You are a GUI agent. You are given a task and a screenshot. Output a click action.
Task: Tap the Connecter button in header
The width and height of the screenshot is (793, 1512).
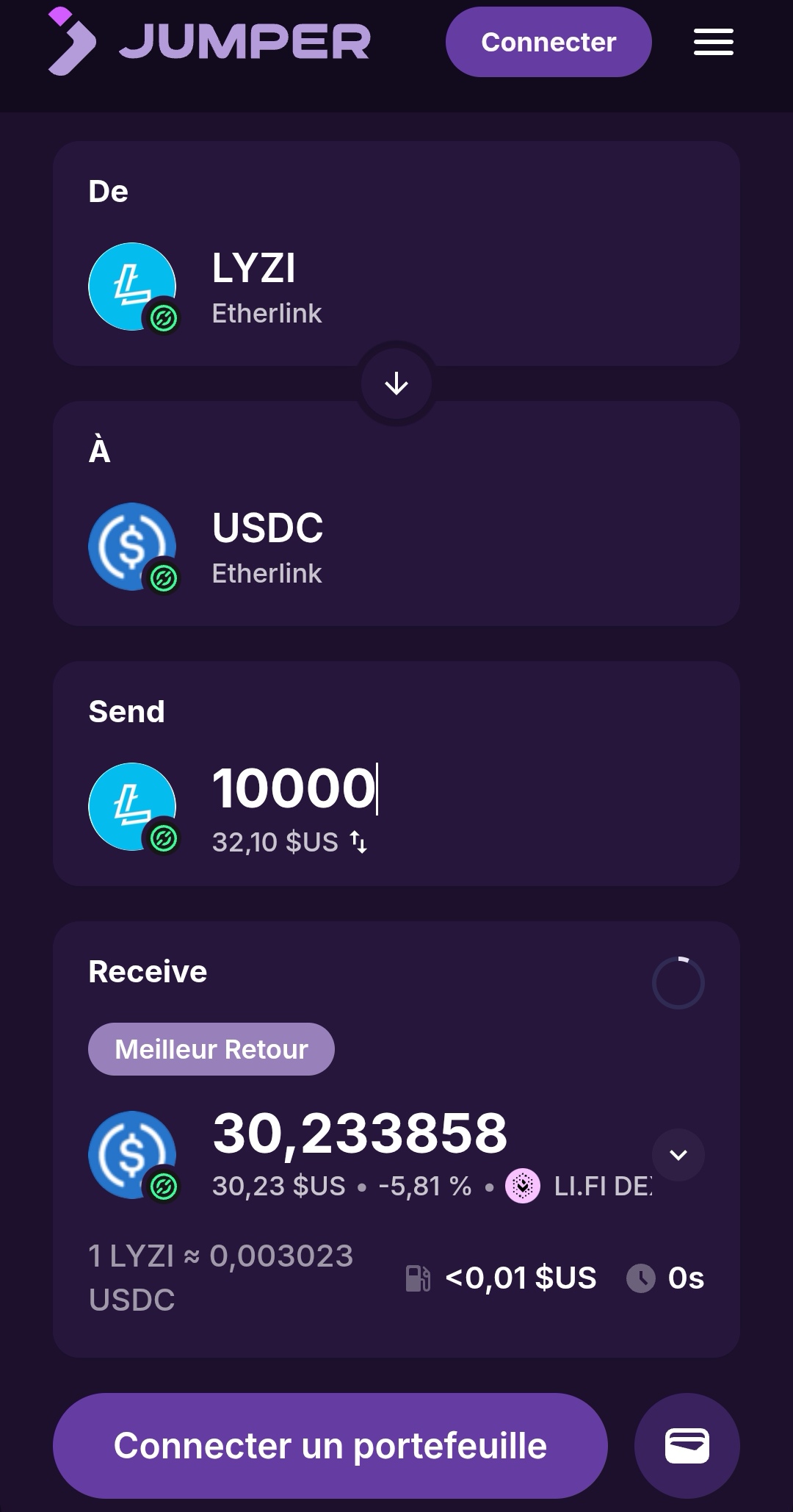tap(548, 42)
